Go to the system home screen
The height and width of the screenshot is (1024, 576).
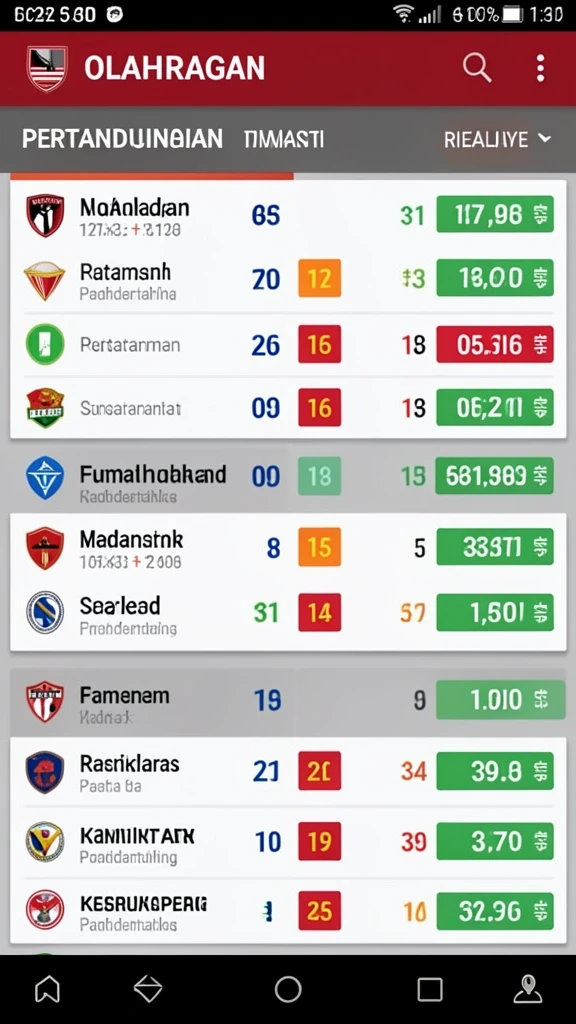[288, 989]
